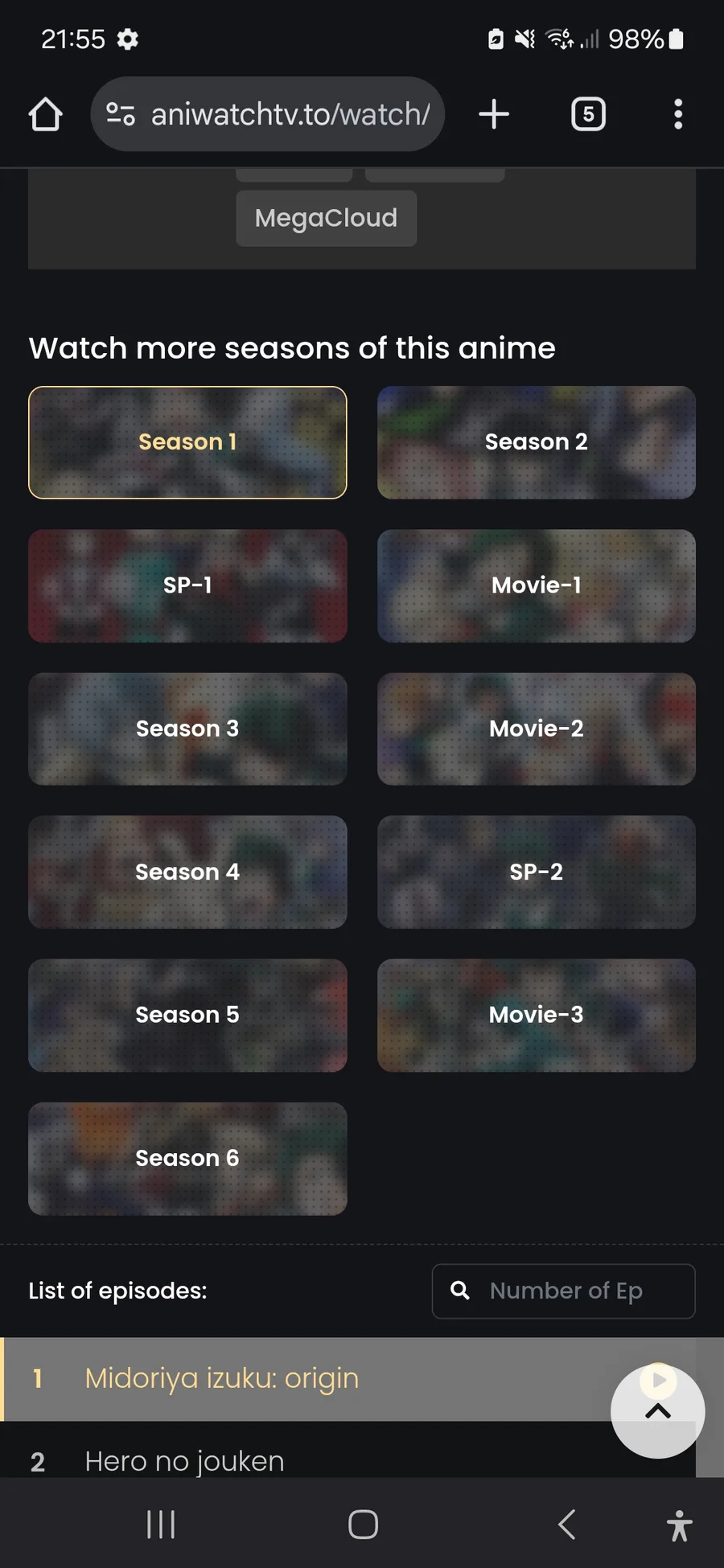The image size is (724, 1568).
Task: Switch to Season 5
Action: click(x=187, y=1015)
